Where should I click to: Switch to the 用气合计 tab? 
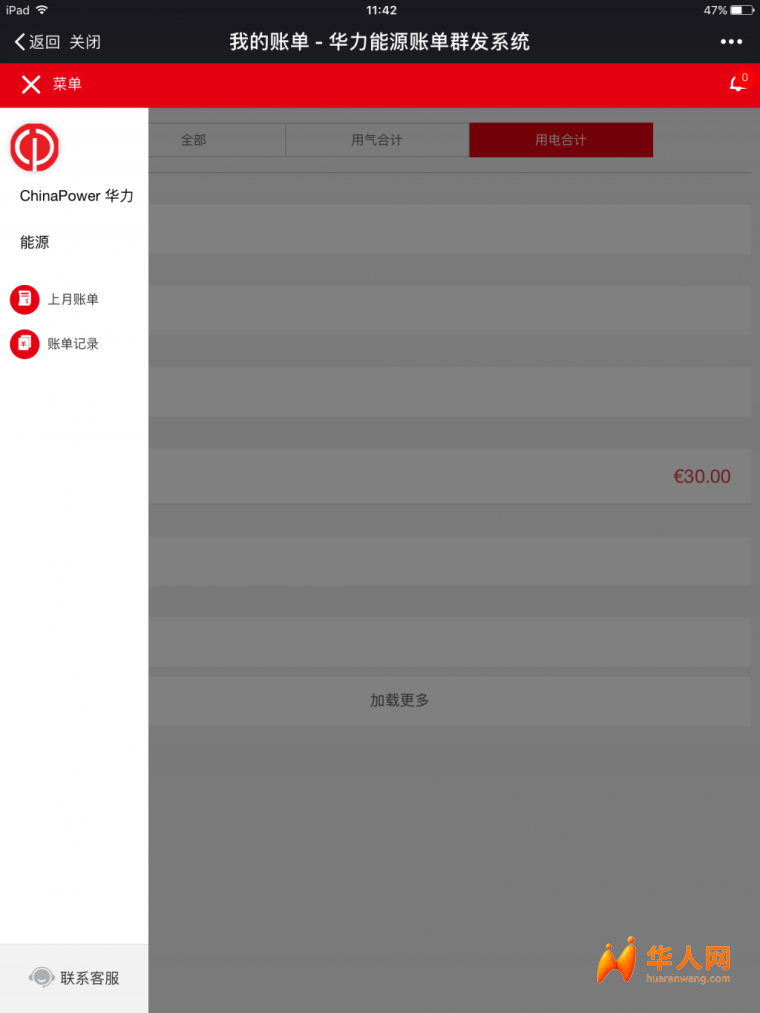[x=377, y=140]
